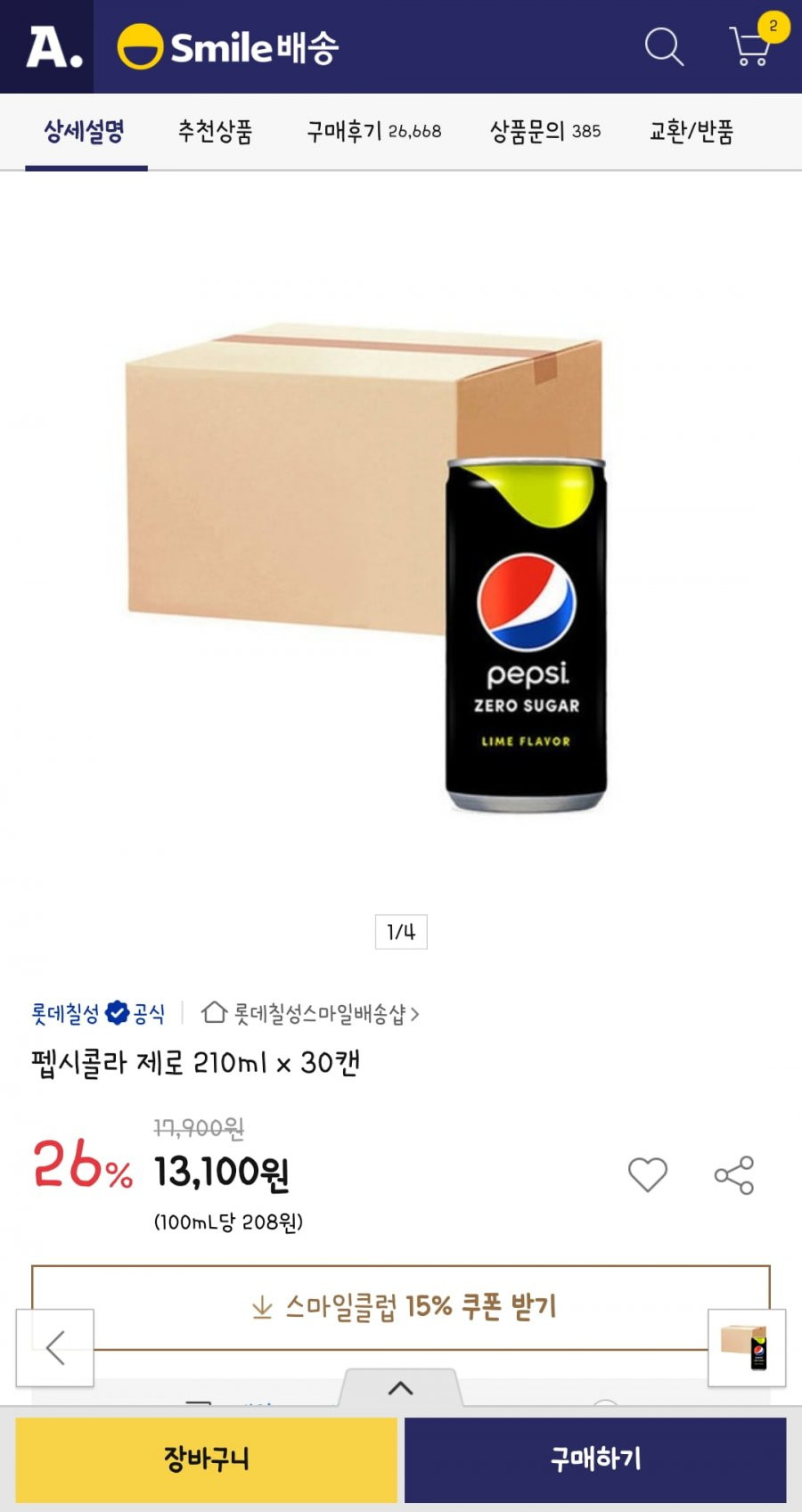The image size is (802, 1512).
Task: Go back using the left arrow button
Action: pos(55,1347)
